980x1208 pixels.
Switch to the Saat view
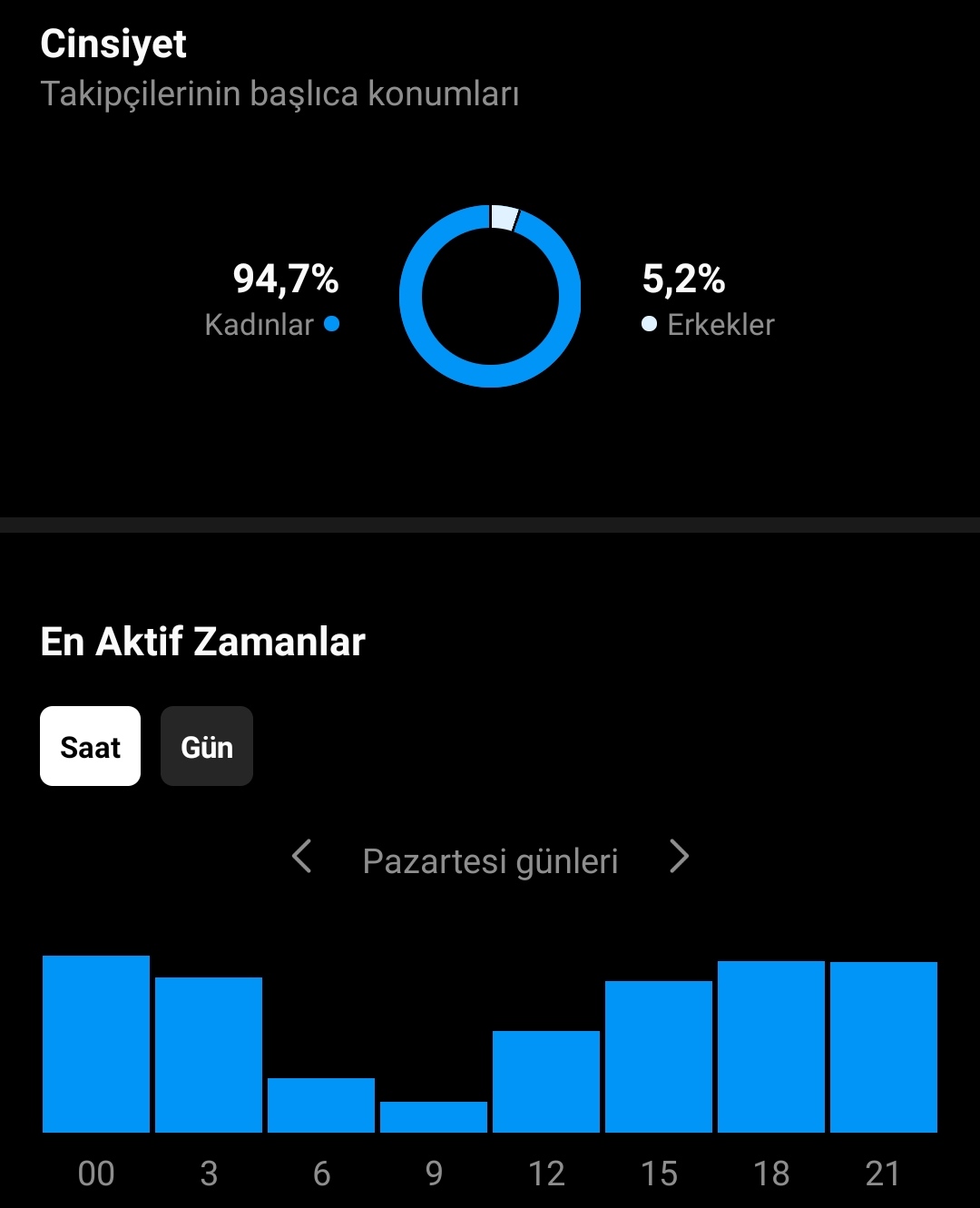tap(90, 746)
